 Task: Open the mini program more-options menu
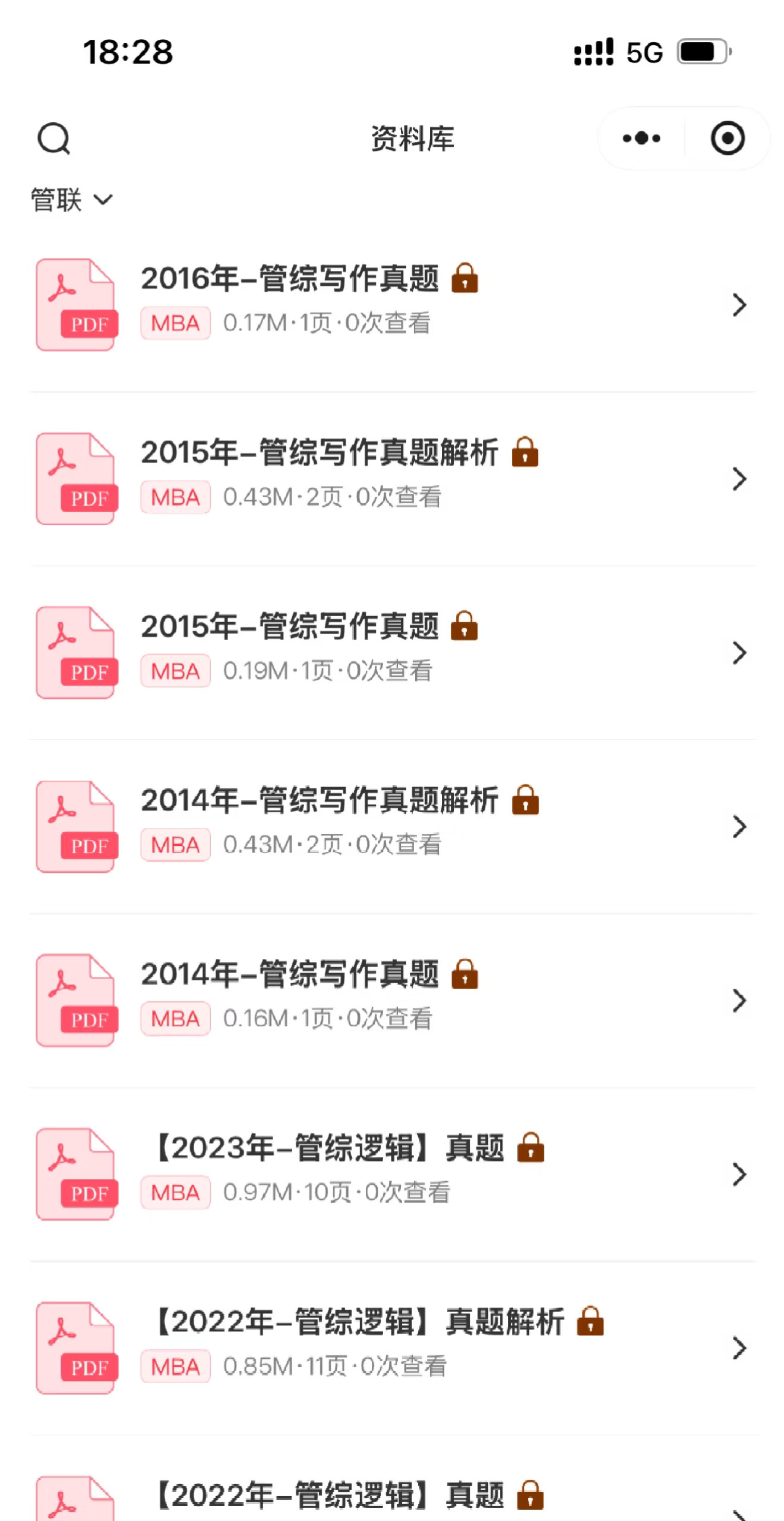tap(641, 138)
